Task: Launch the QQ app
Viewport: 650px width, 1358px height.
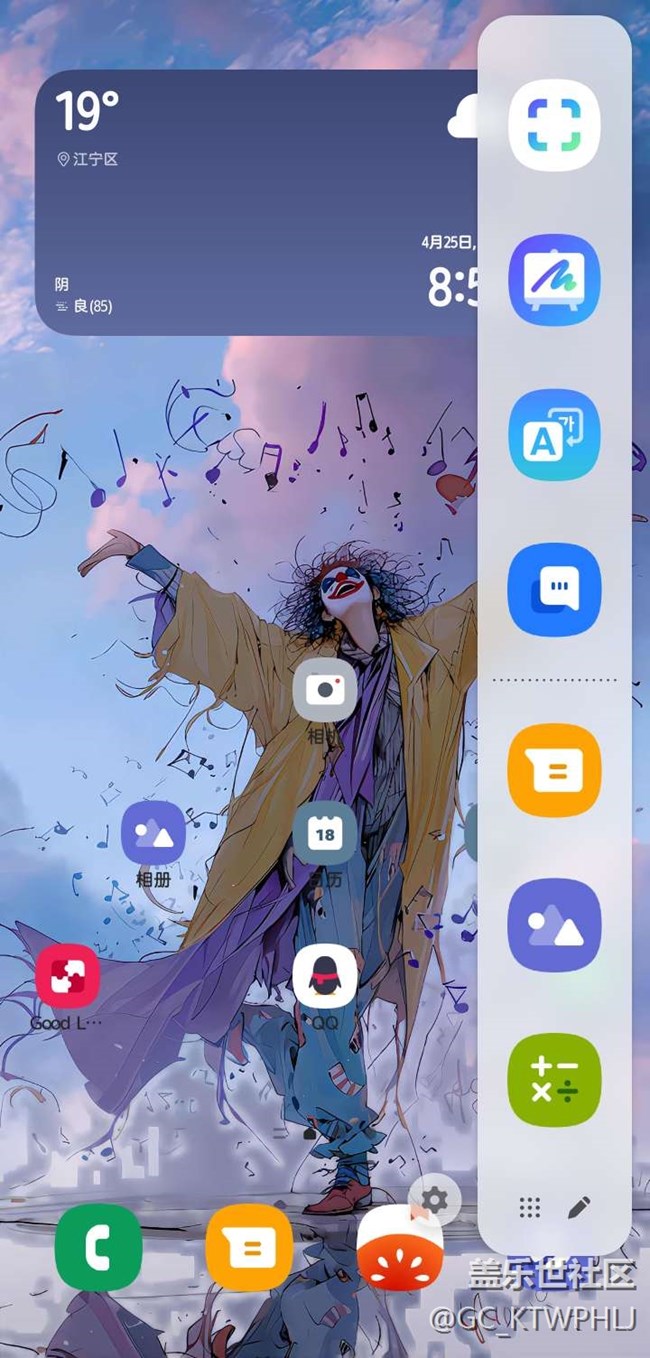Action: pyautogui.click(x=325, y=977)
